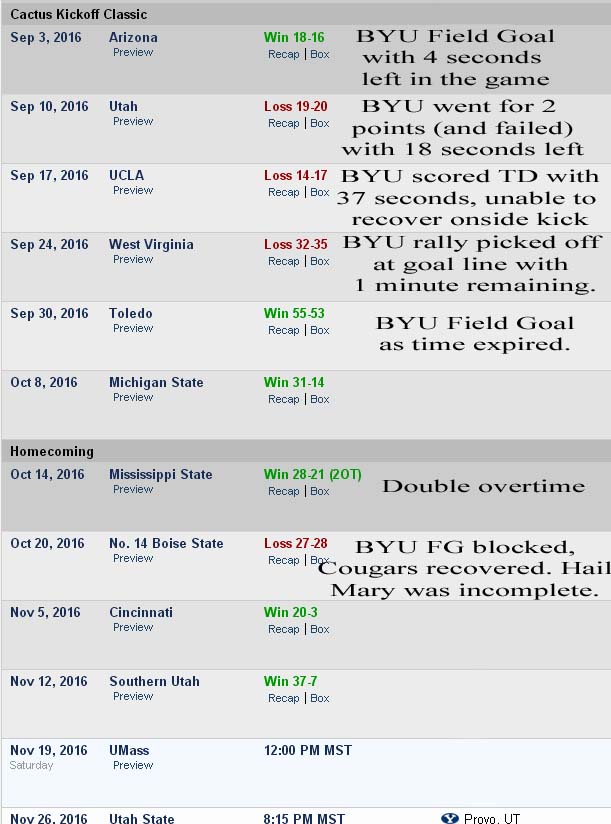Viewport: 611px width, 824px height.
Task: View the Michigan State box score
Action: coord(320,400)
